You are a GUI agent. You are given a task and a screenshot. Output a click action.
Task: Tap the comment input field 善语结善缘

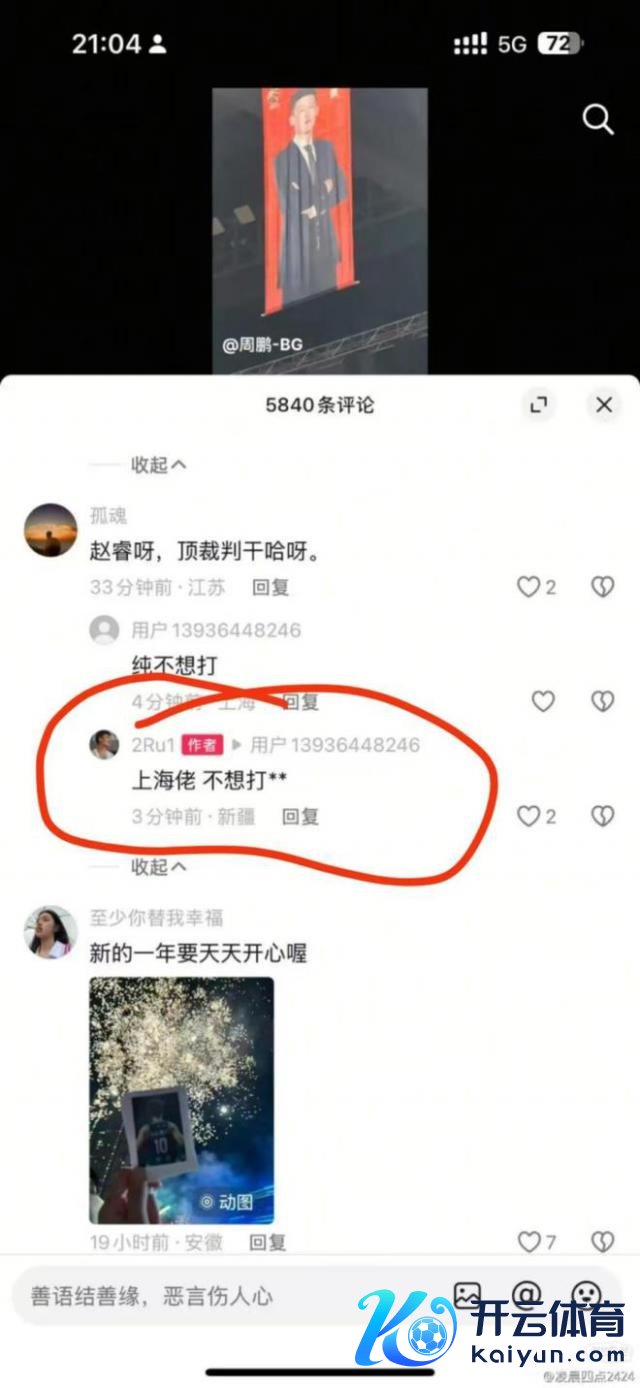click(x=200, y=1297)
